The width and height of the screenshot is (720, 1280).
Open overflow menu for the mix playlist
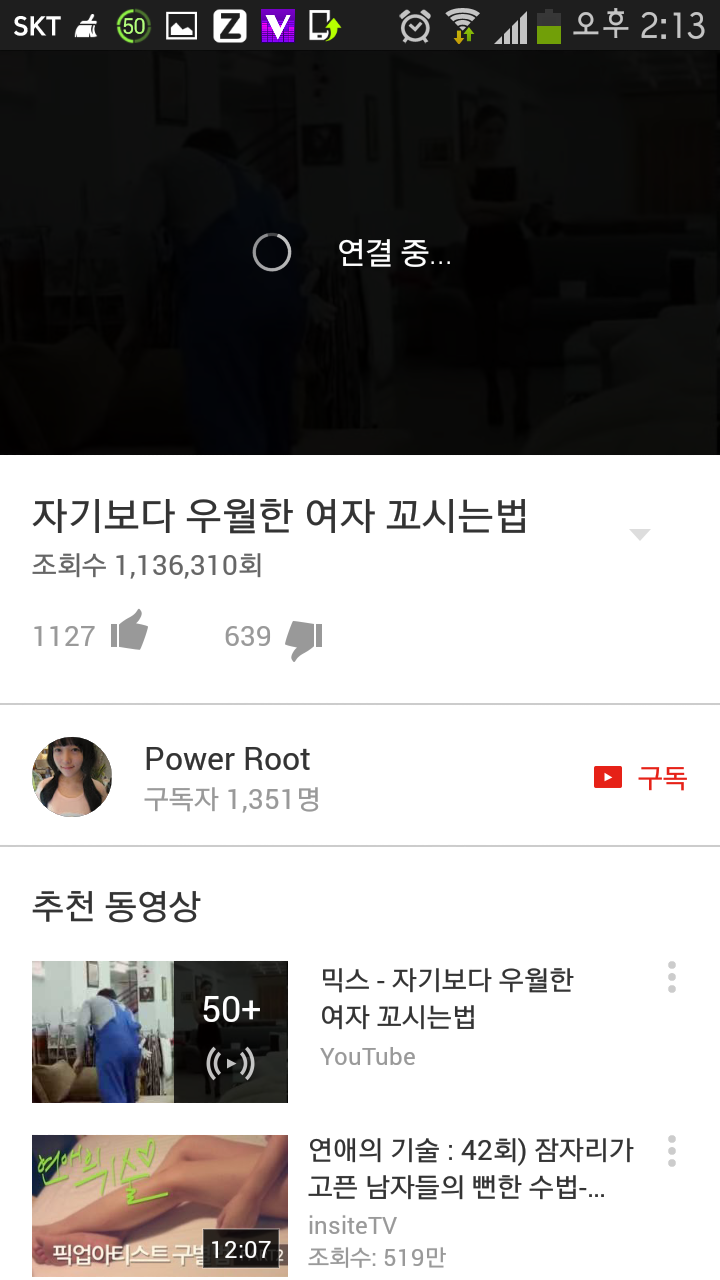pyautogui.click(x=672, y=977)
